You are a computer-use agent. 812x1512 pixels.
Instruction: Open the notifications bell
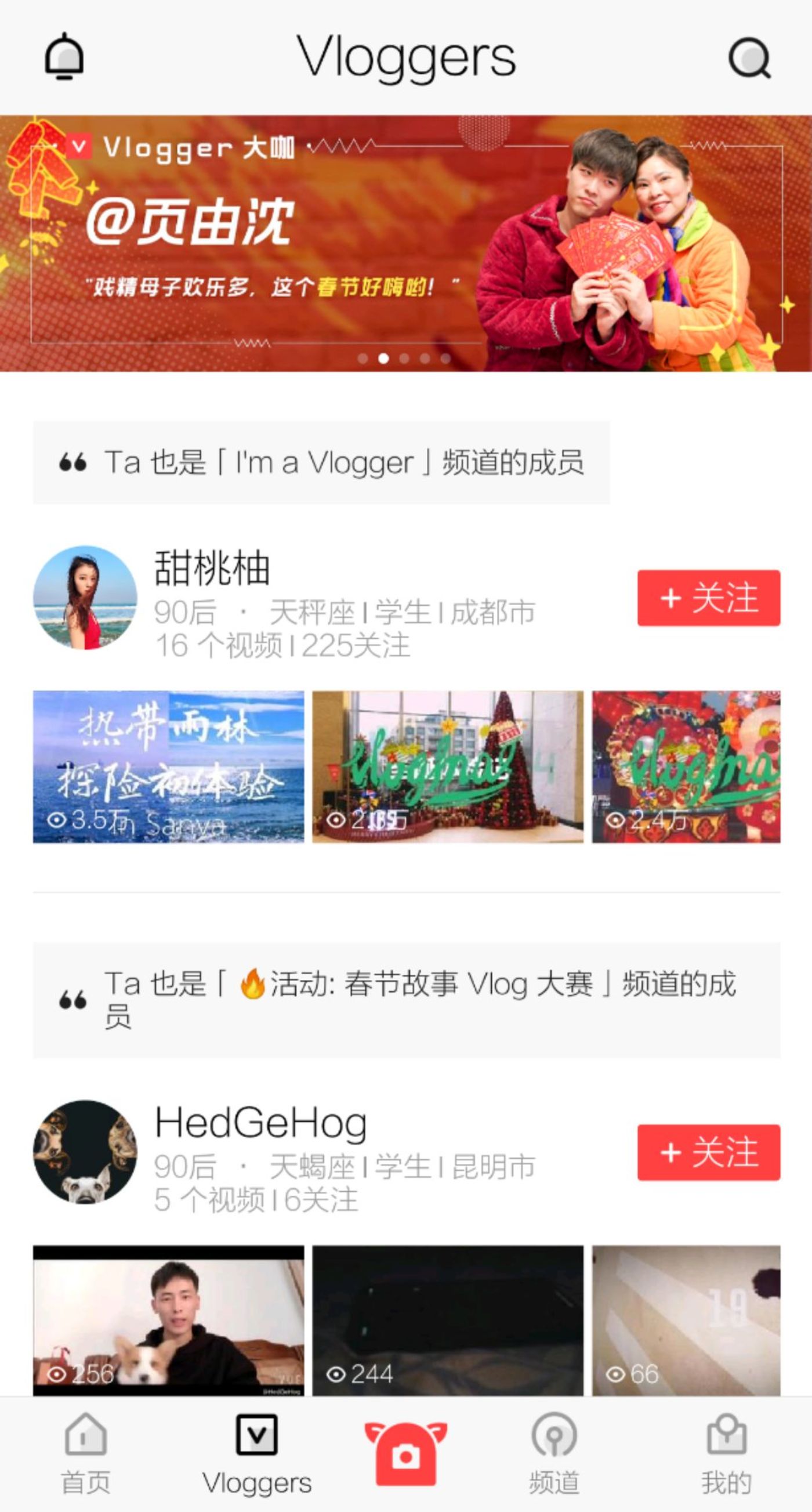pyautogui.click(x=64, y=57)
